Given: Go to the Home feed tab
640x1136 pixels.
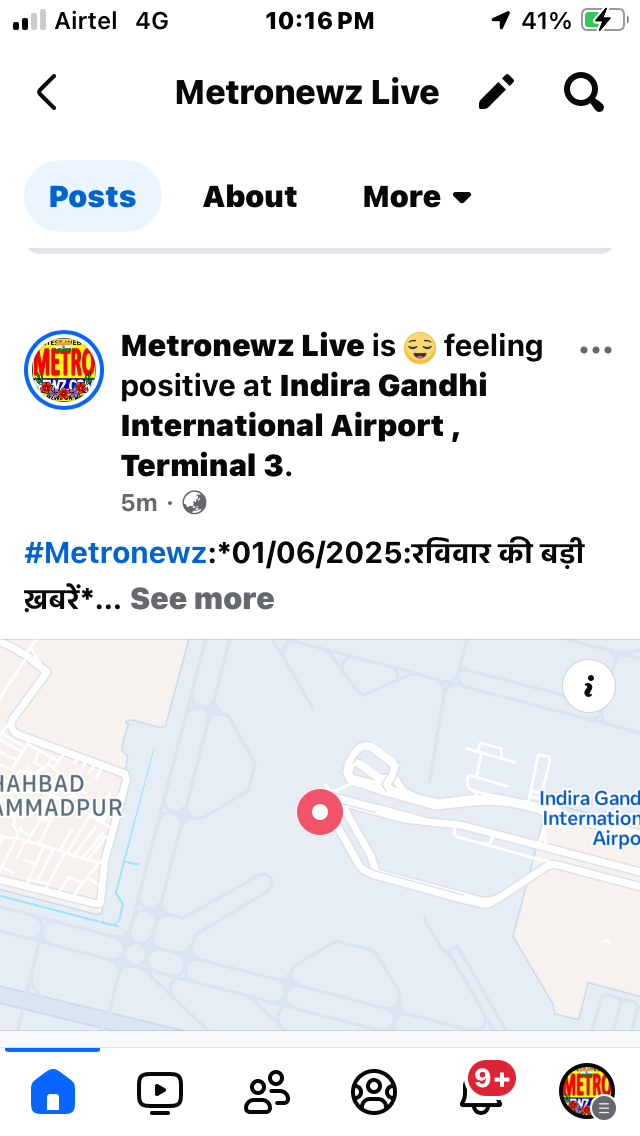Looking at the screenshot, I should pos(53,1092).
